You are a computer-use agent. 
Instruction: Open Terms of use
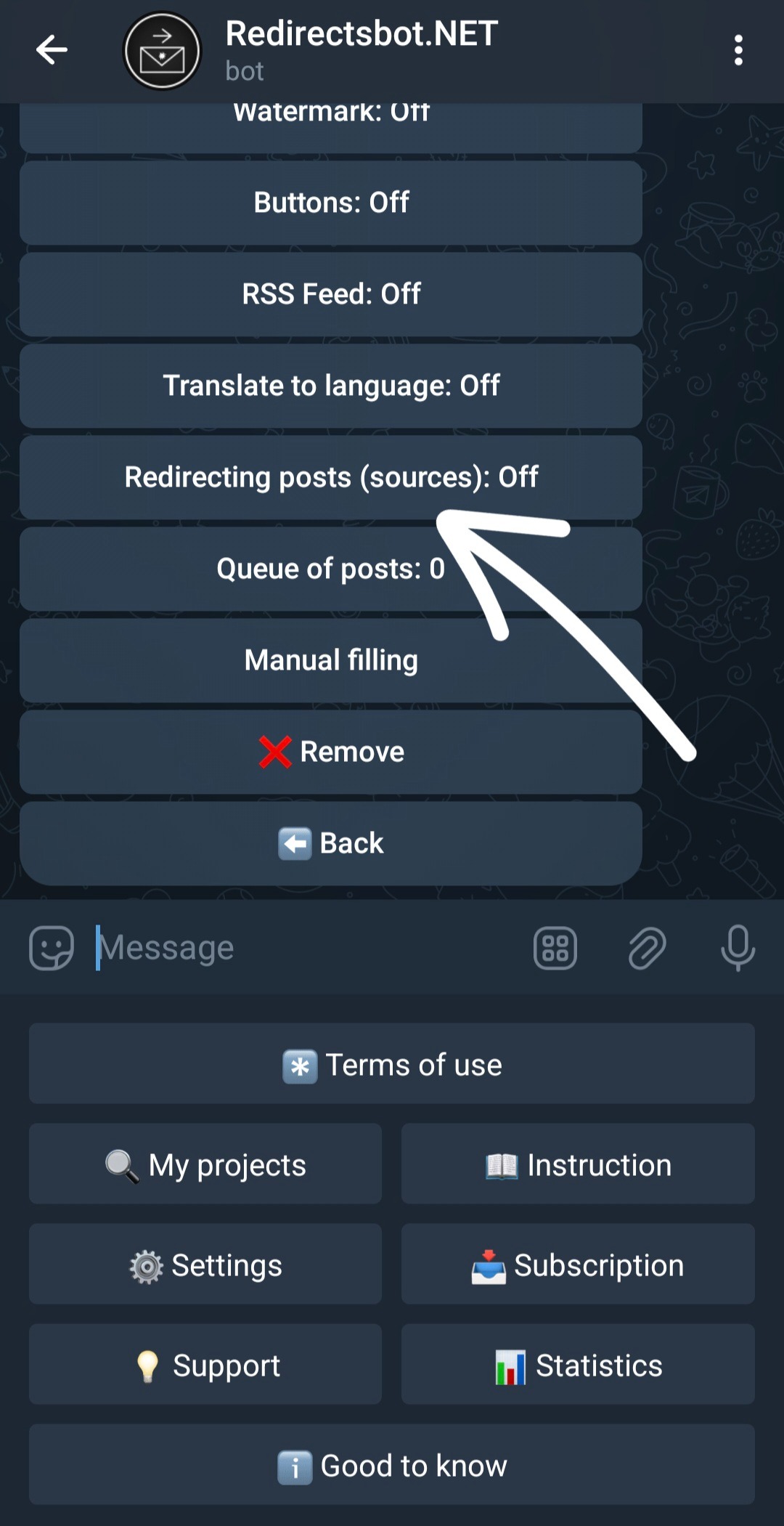pyautogui.click(x=392, y=1064)
